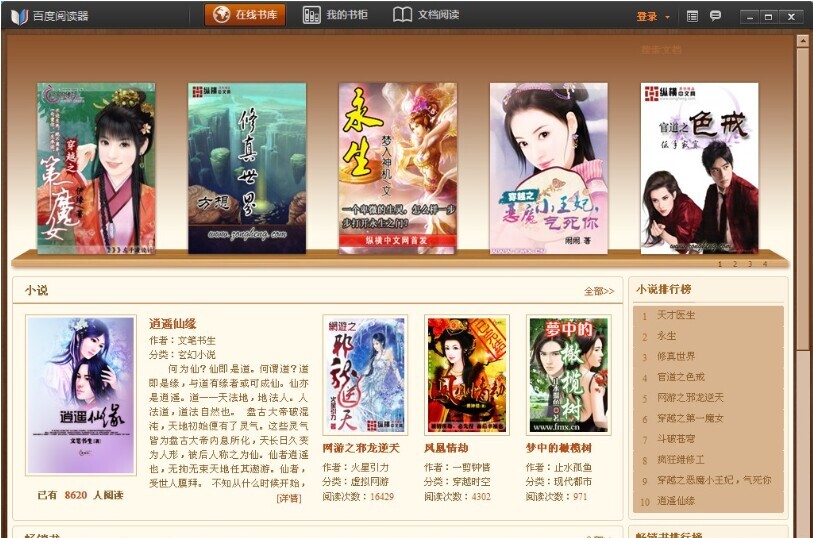Expand the 详情 details for 逍遥仙缘
The height and width of the screenshot is (538, 813).
pos(288,497)
